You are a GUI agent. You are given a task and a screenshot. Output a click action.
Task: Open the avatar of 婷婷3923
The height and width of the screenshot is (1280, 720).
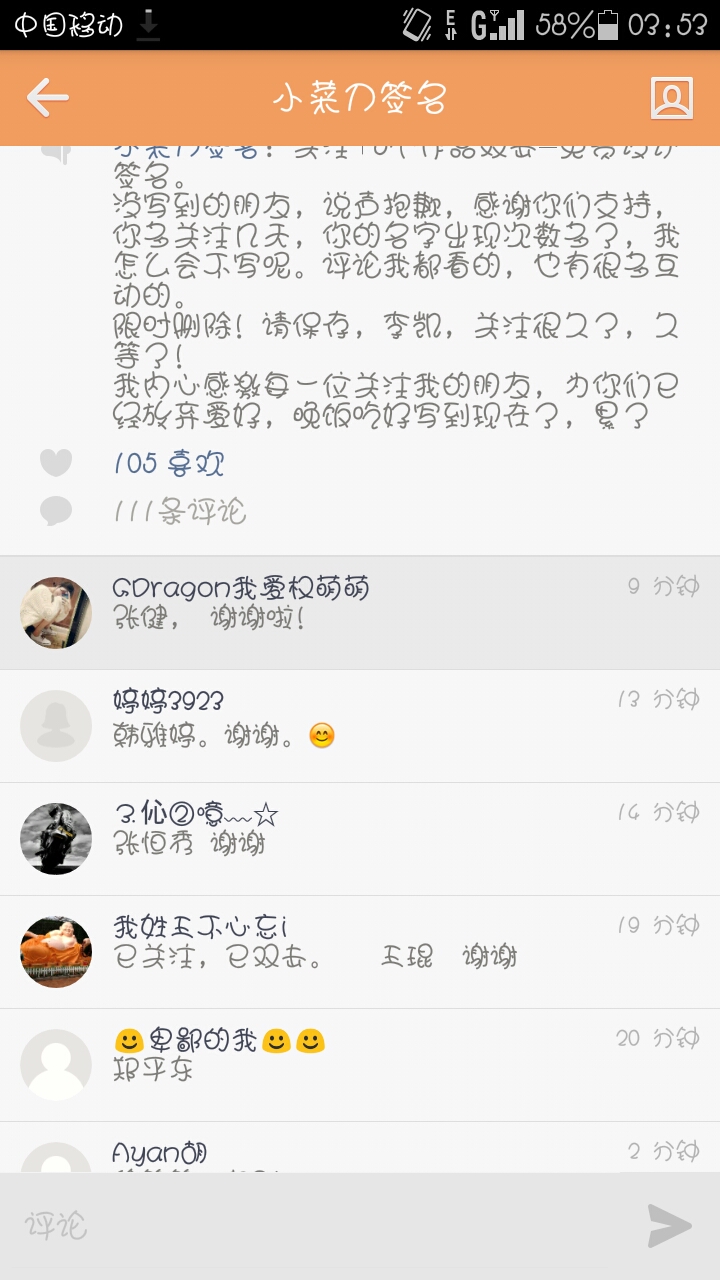point(56,726)
